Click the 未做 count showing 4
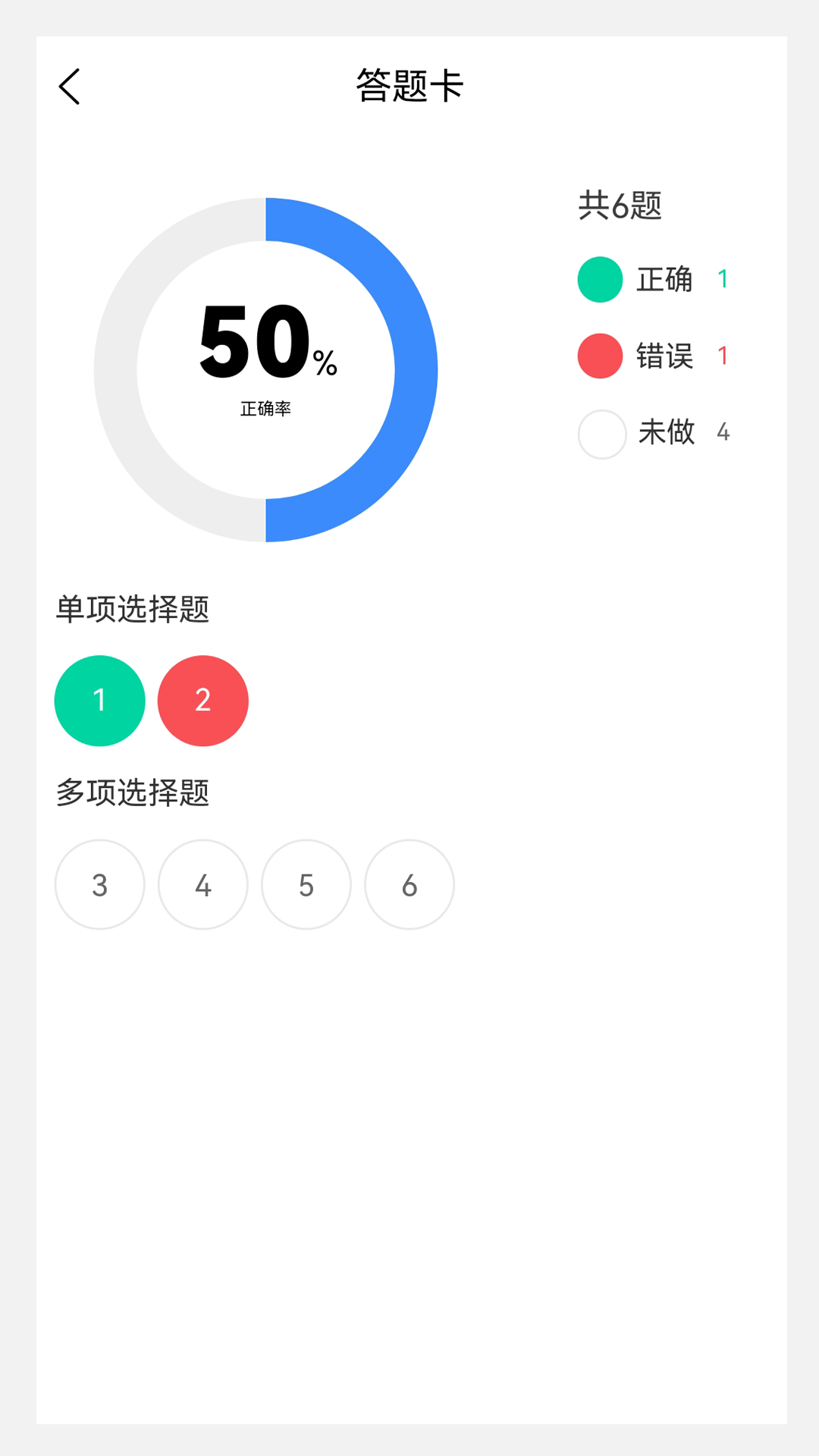The width and height of the screenshot is (819, 1456). point(725,434)
